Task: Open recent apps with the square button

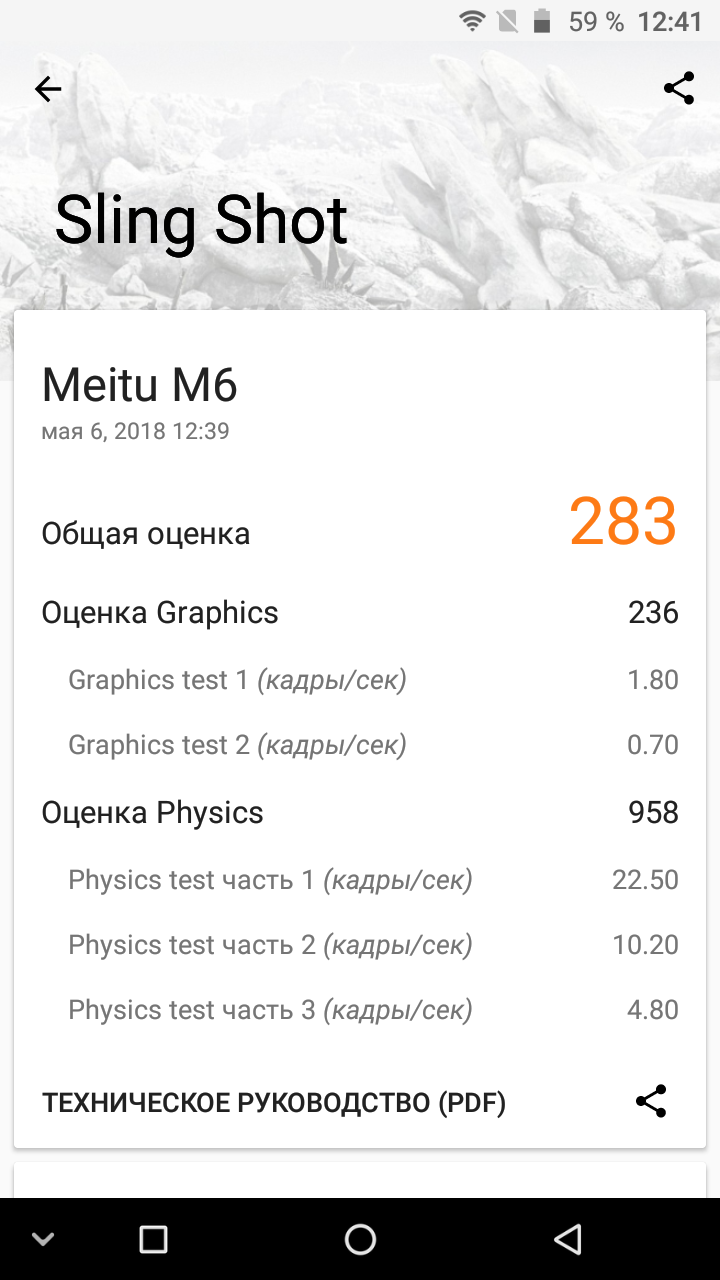Action: pos(153,1240)
